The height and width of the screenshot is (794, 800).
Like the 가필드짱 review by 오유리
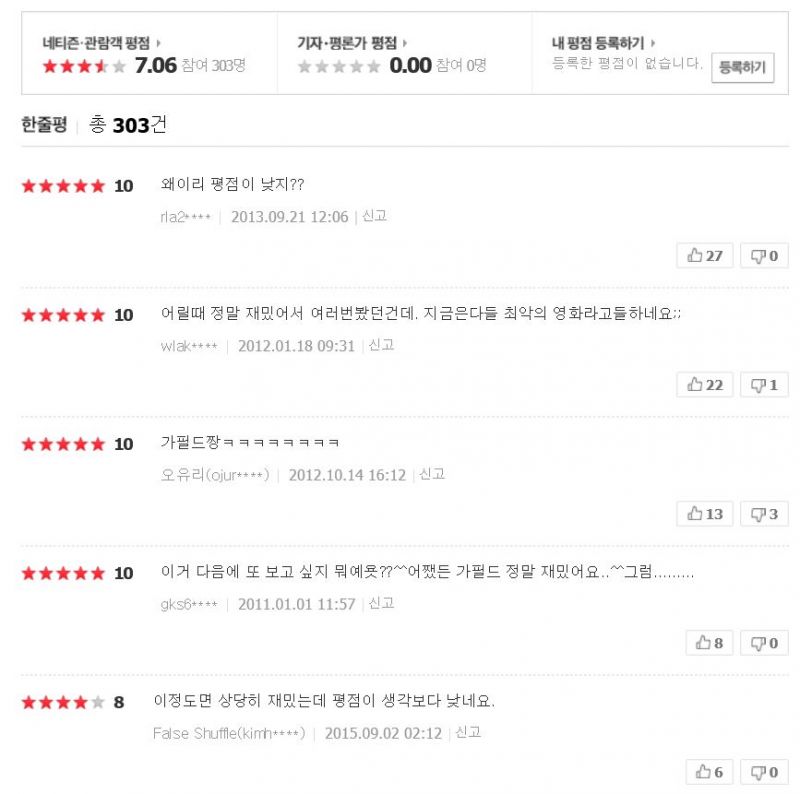pyautogui.click(x=705, y=513)
